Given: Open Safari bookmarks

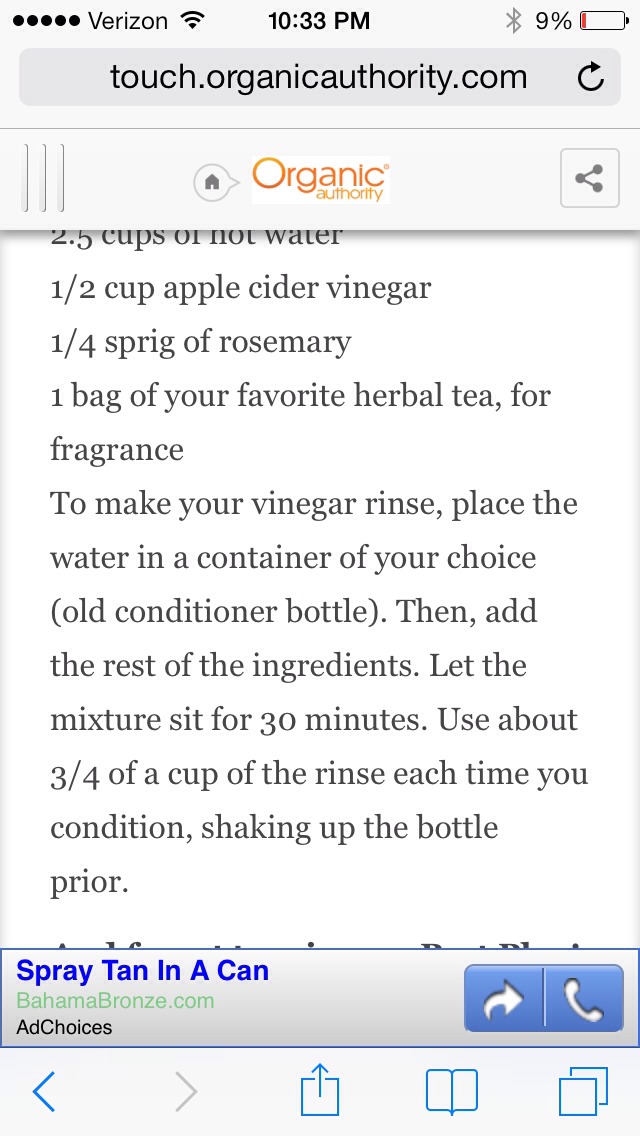Looking at the screenshot, I should coord(452,1090).
